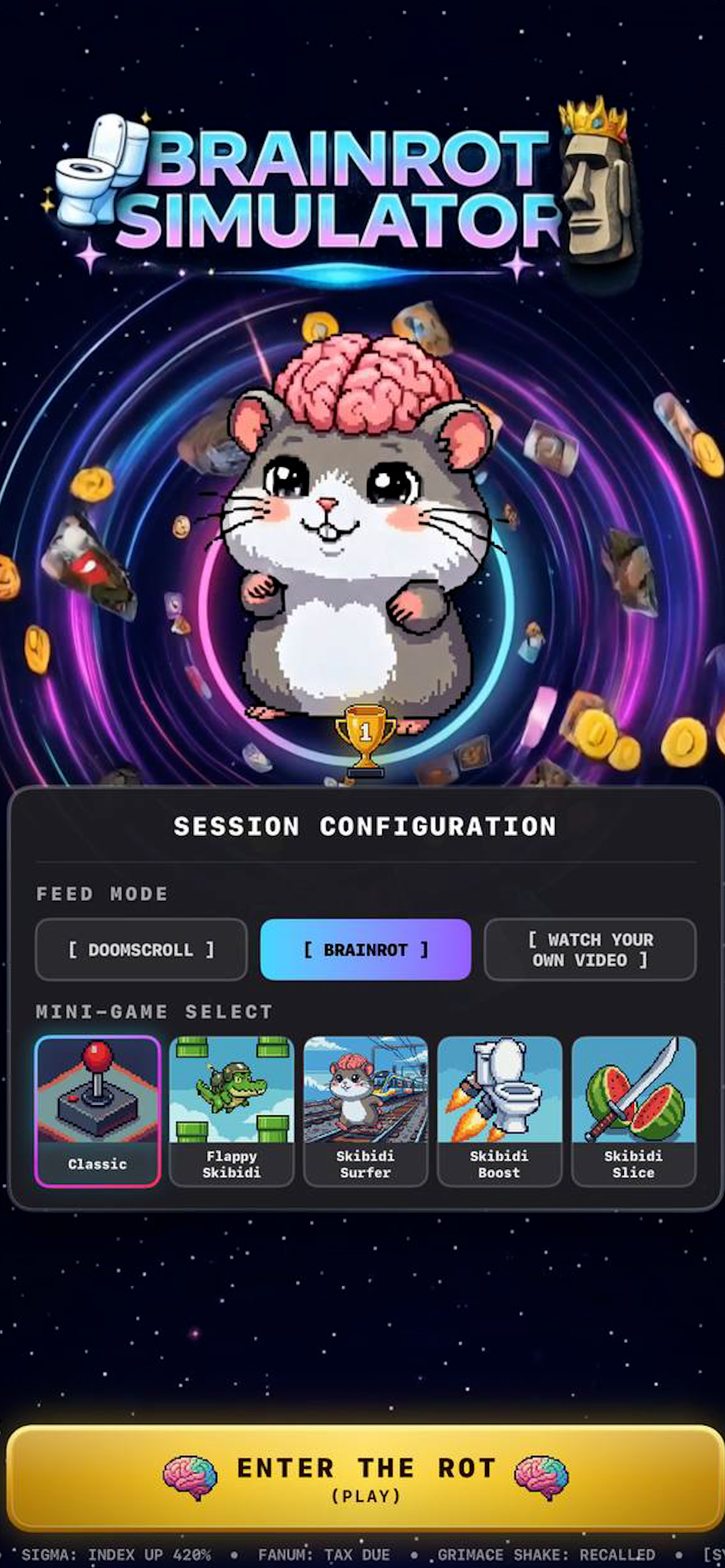Tap Enter The Rot play button

click(x=365, y=1478)
